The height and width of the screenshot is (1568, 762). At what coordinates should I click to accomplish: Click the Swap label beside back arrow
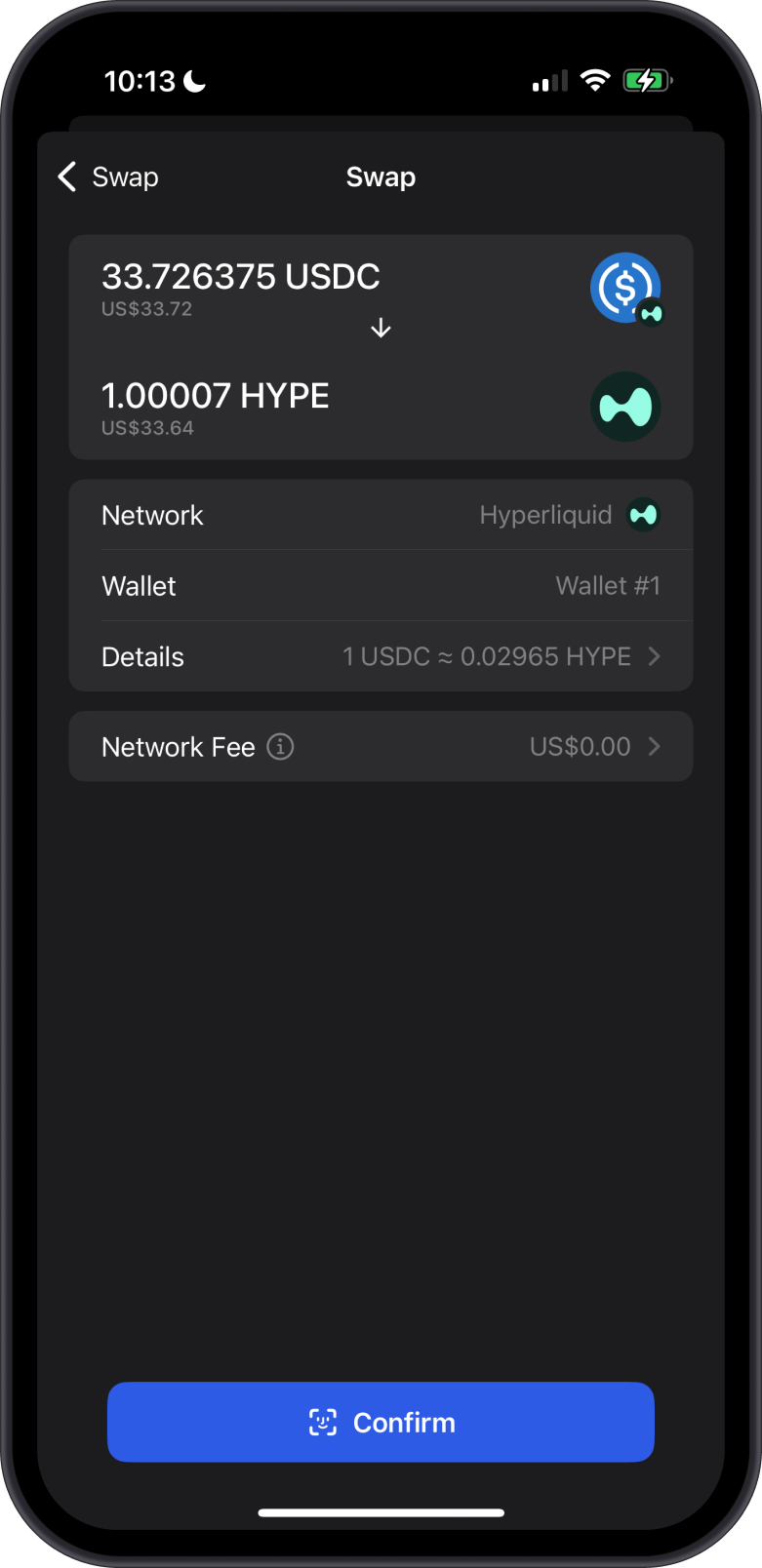coord(127,176)
